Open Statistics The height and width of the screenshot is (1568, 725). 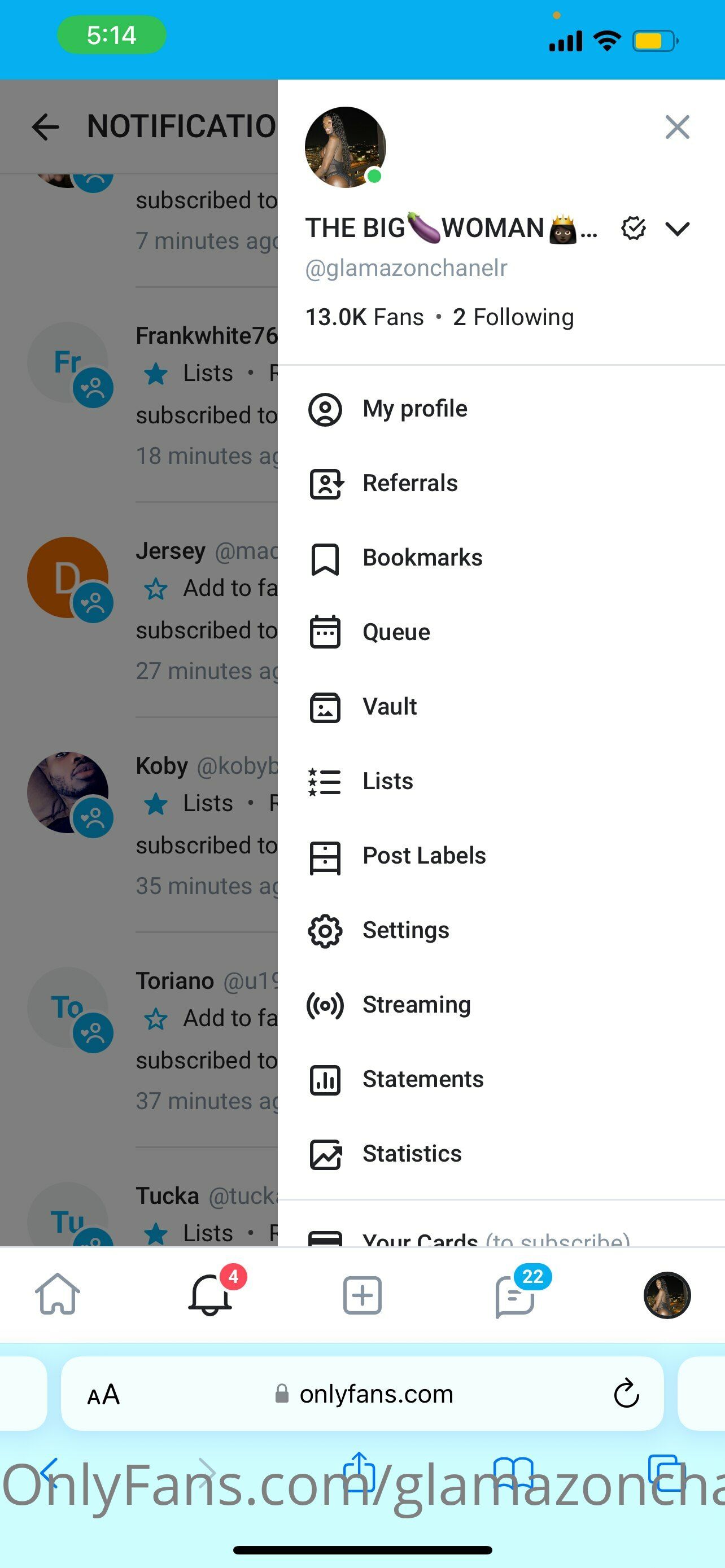[501, 1154]
